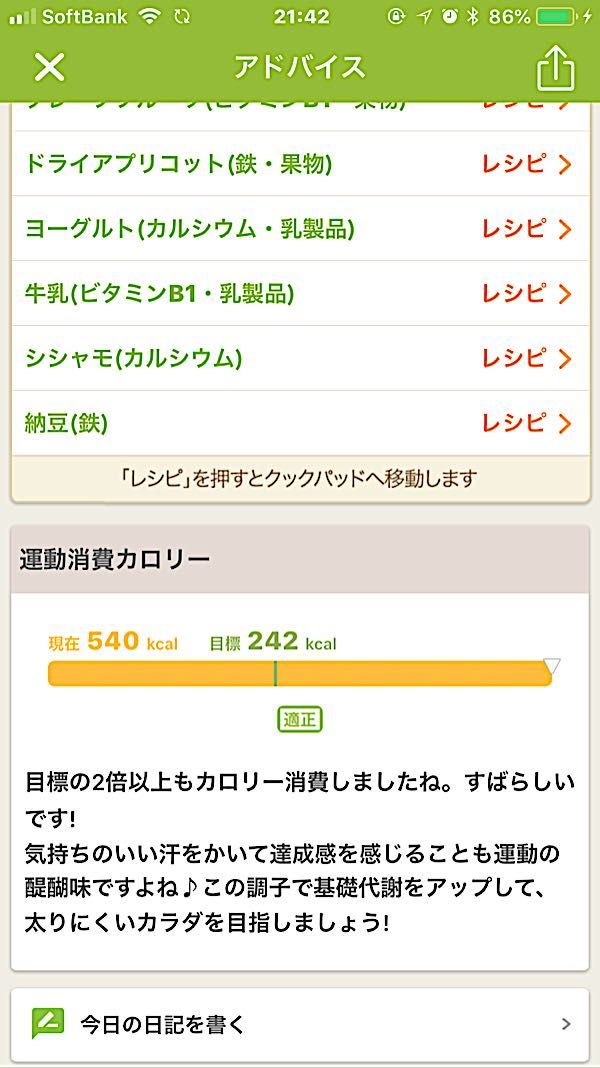The image size is (600, 1068).
Task: Share this advice page
Action: pos(555,68)
